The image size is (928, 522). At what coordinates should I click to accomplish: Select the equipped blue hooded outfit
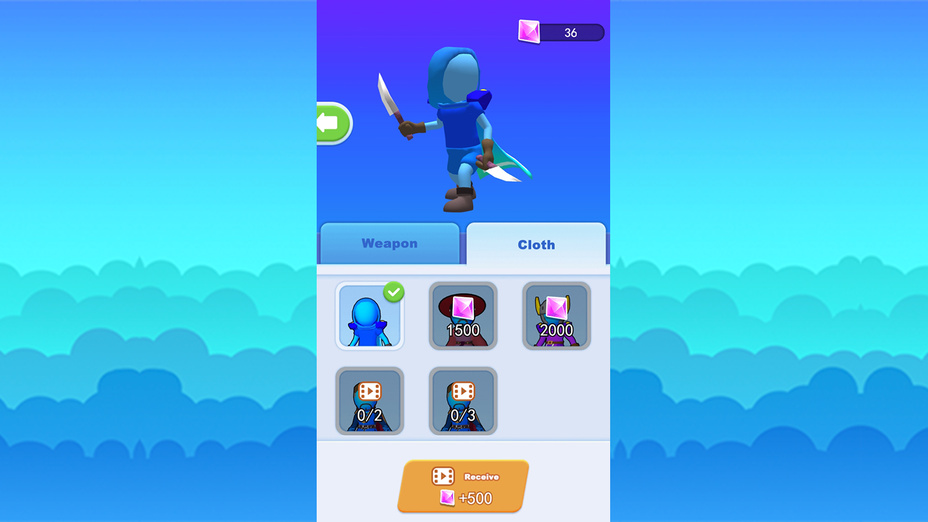pos(369,316)
